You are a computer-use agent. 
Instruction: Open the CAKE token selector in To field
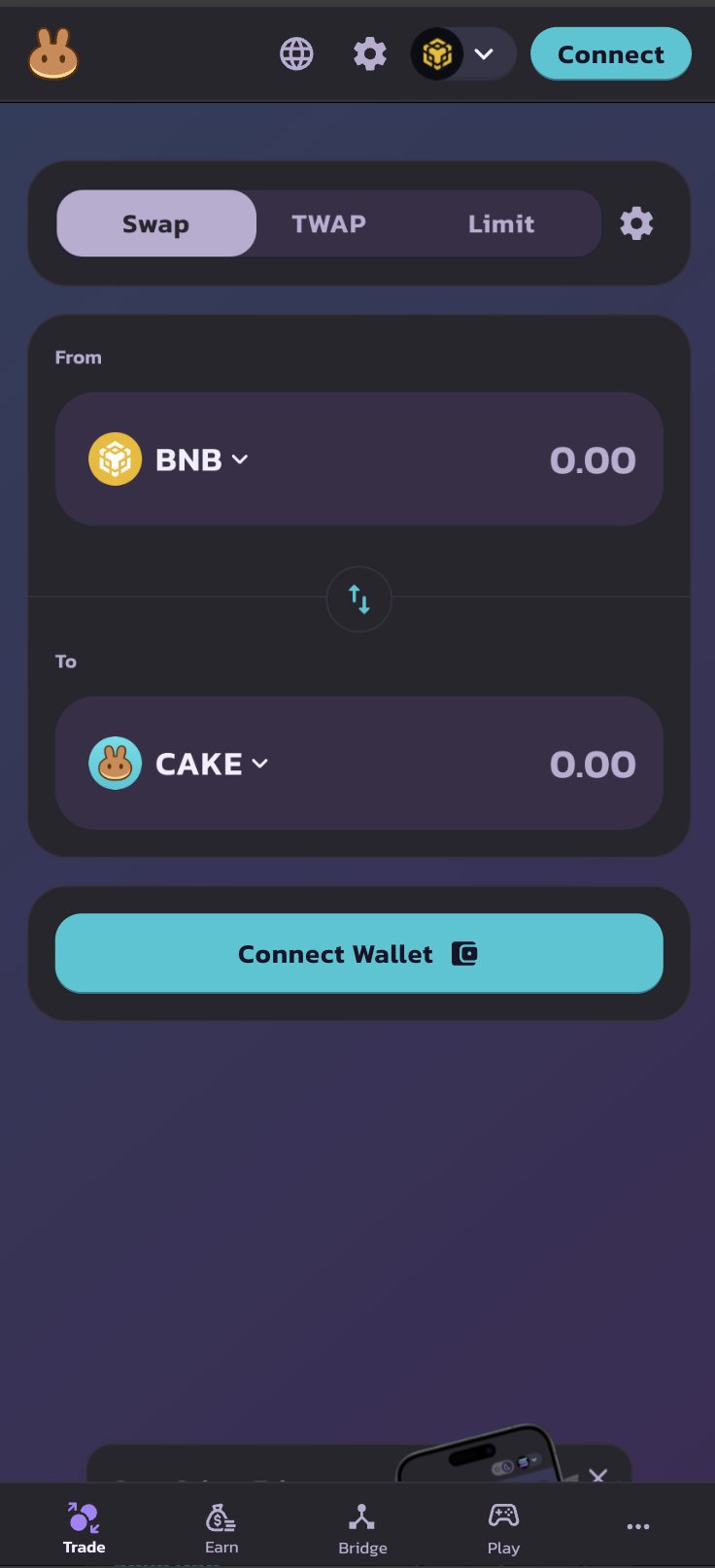coord(179,764)
